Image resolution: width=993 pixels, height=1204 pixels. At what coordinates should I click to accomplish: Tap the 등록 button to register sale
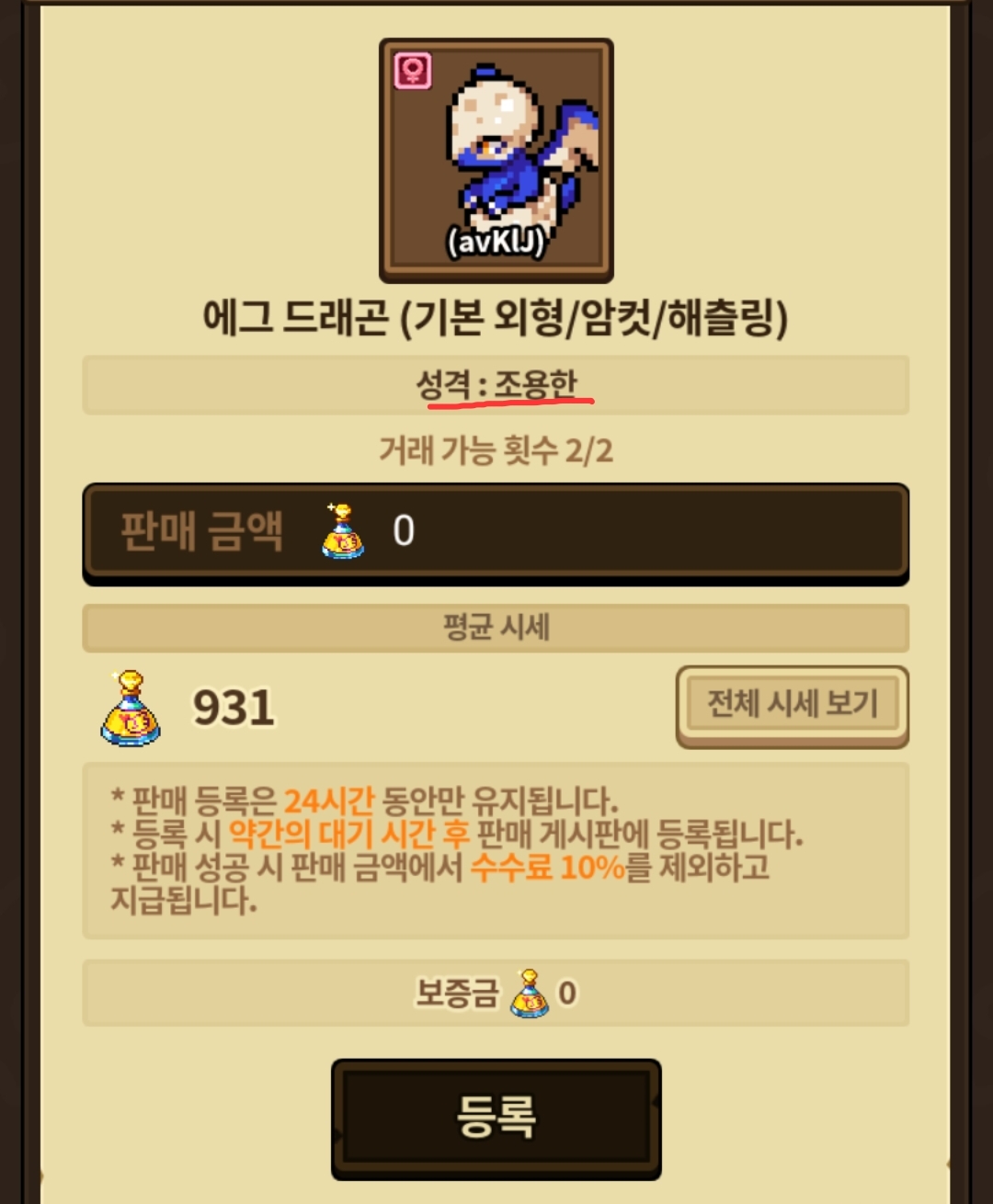496,1117
